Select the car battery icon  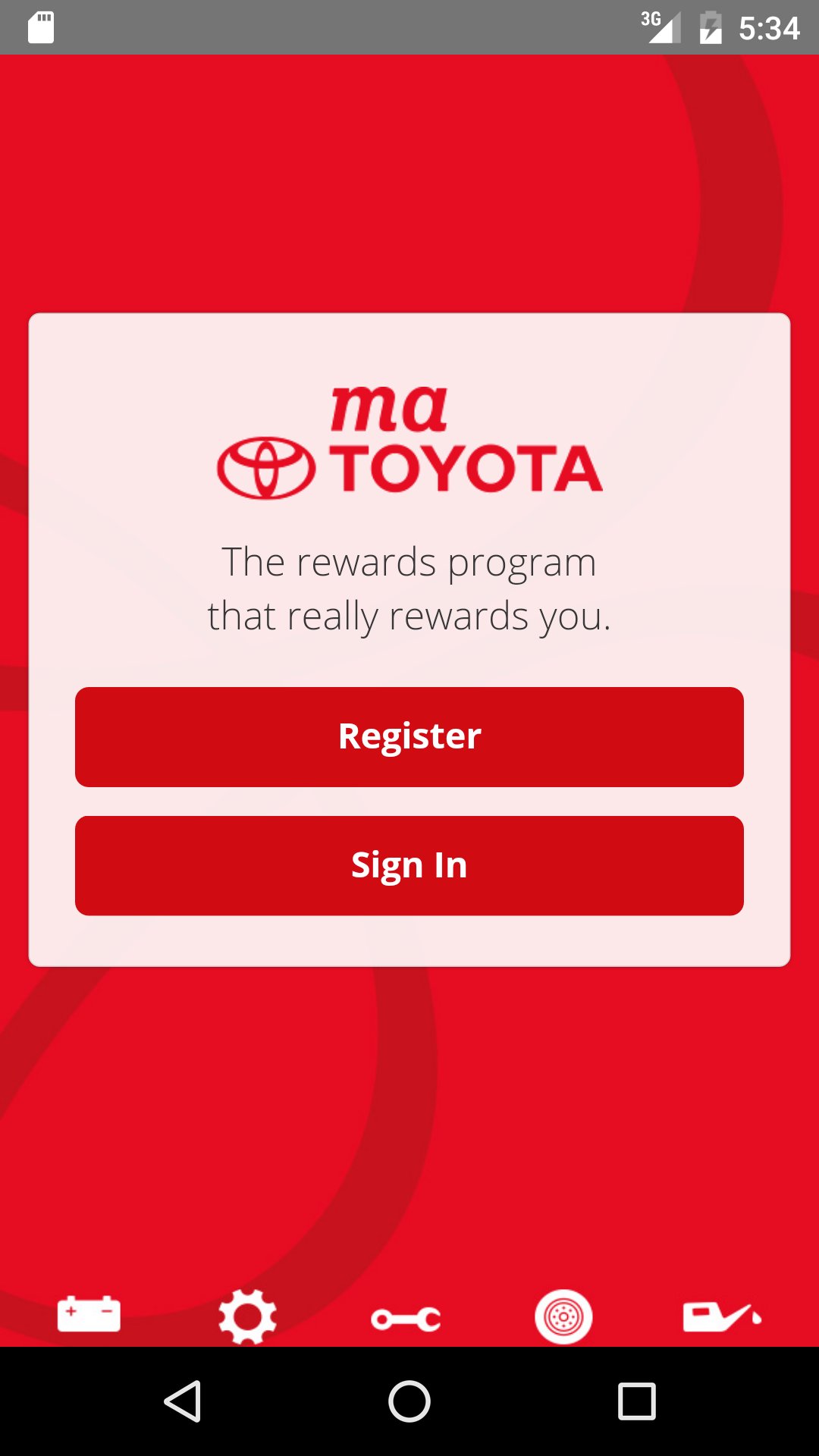[89, 1316]
